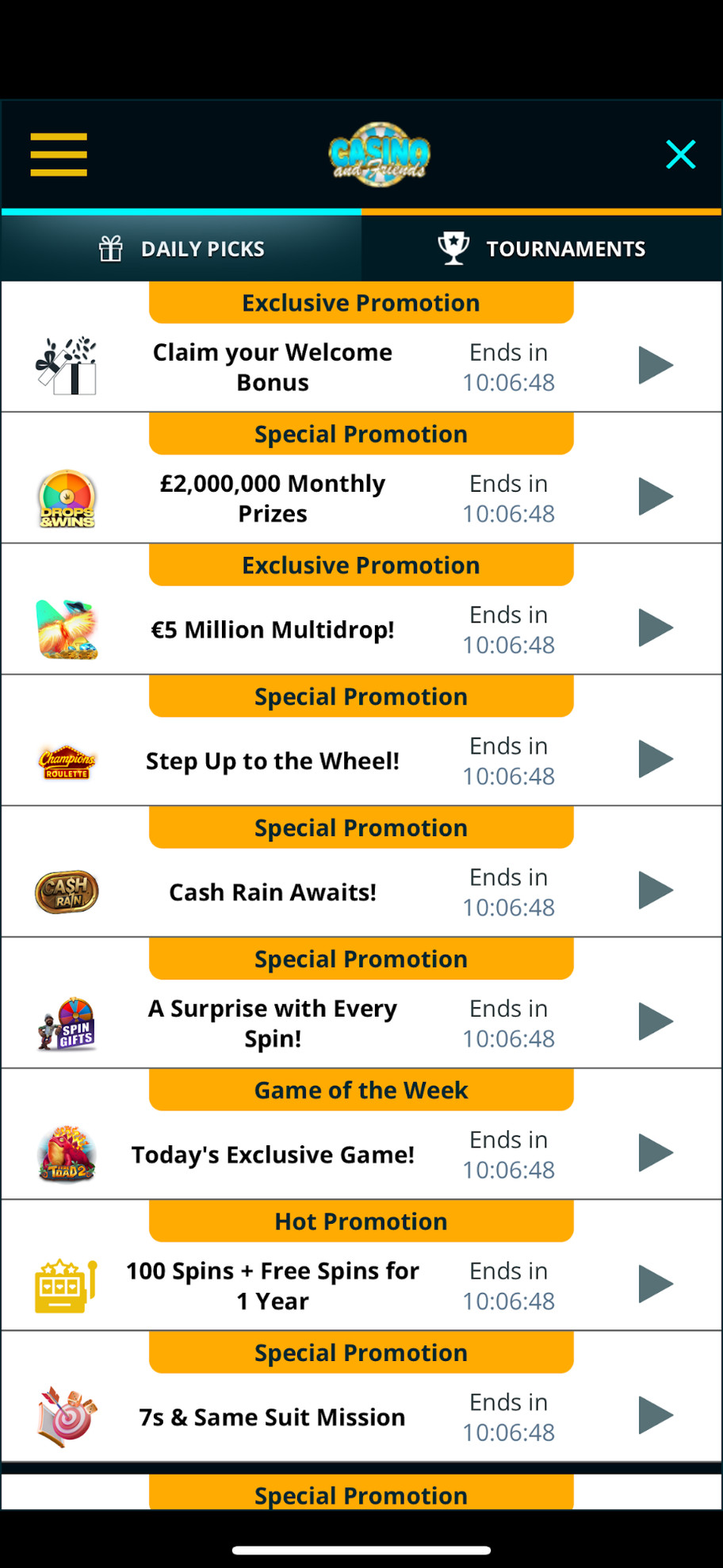Open the £2,000,000 Monthly Prizes promotion
Screen dimensions: 723x1568
pos(656,497)
